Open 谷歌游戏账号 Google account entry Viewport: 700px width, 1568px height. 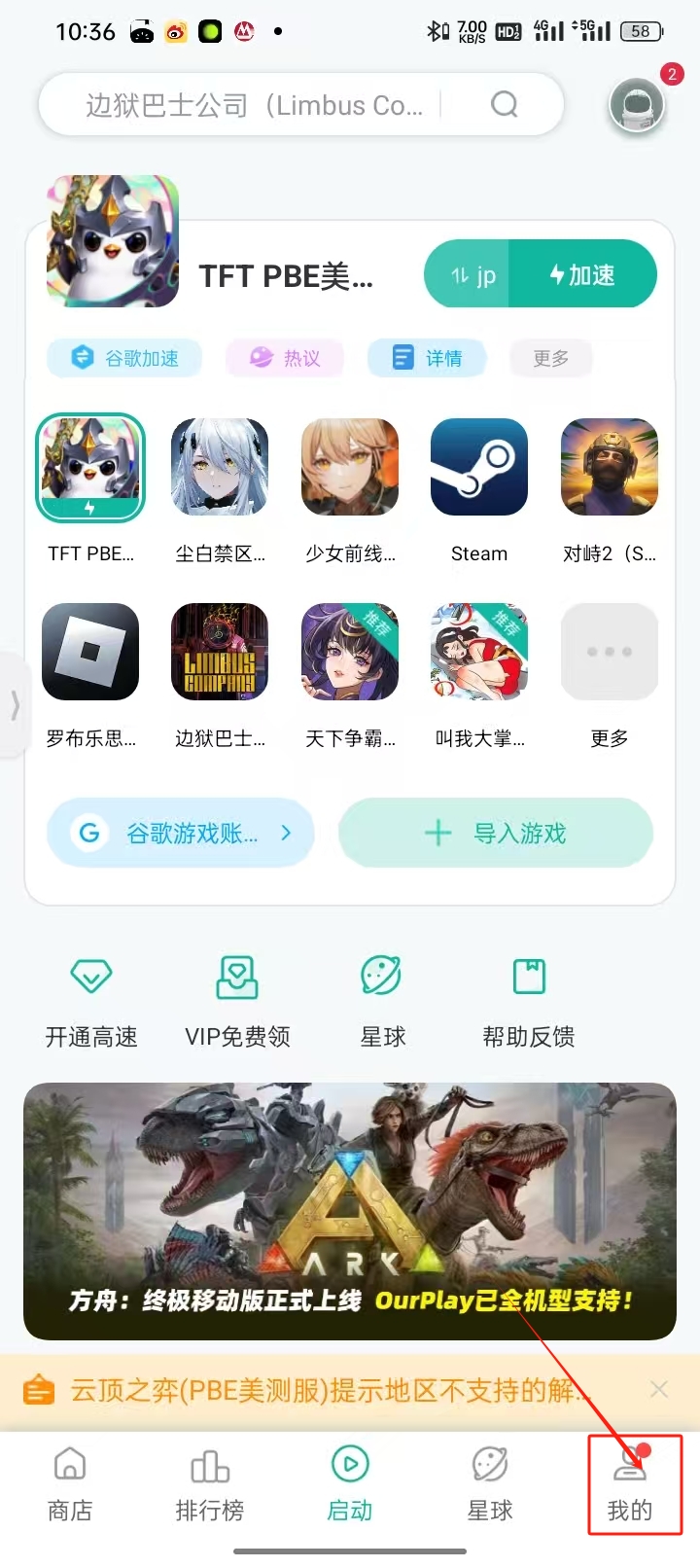181,833
